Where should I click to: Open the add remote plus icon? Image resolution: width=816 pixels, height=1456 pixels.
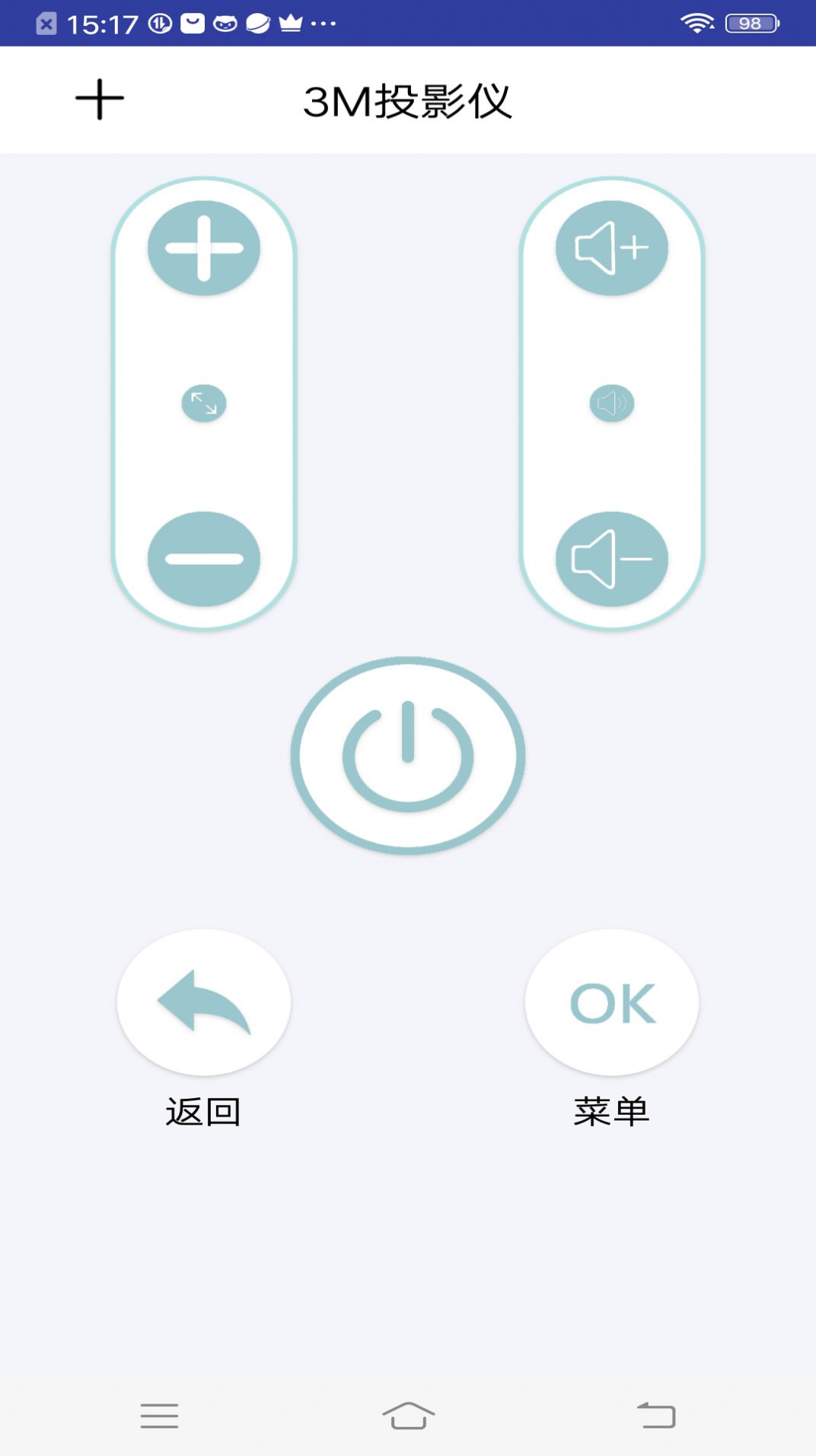point(100,99)
